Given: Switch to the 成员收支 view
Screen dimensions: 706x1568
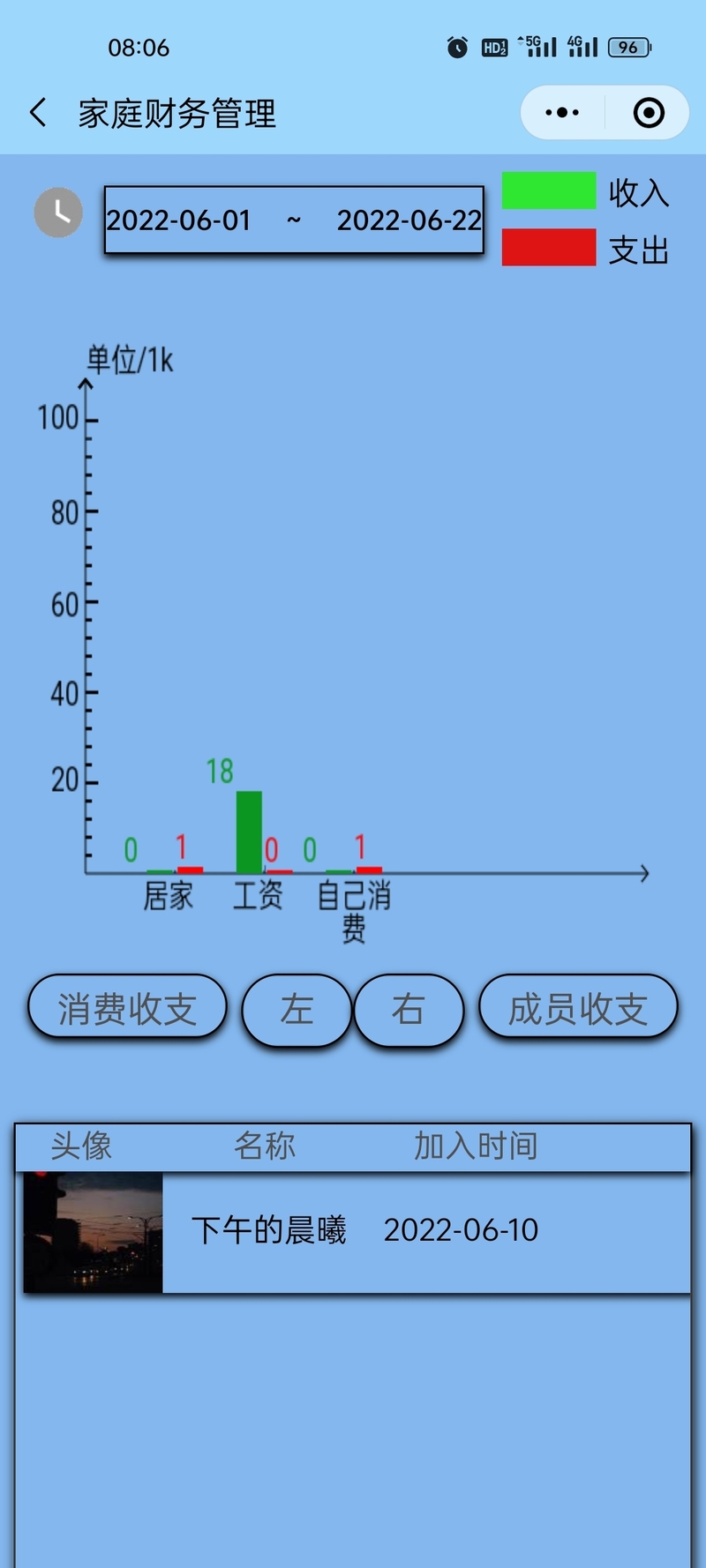Looking at the screenshot, I should (578, 1008).
